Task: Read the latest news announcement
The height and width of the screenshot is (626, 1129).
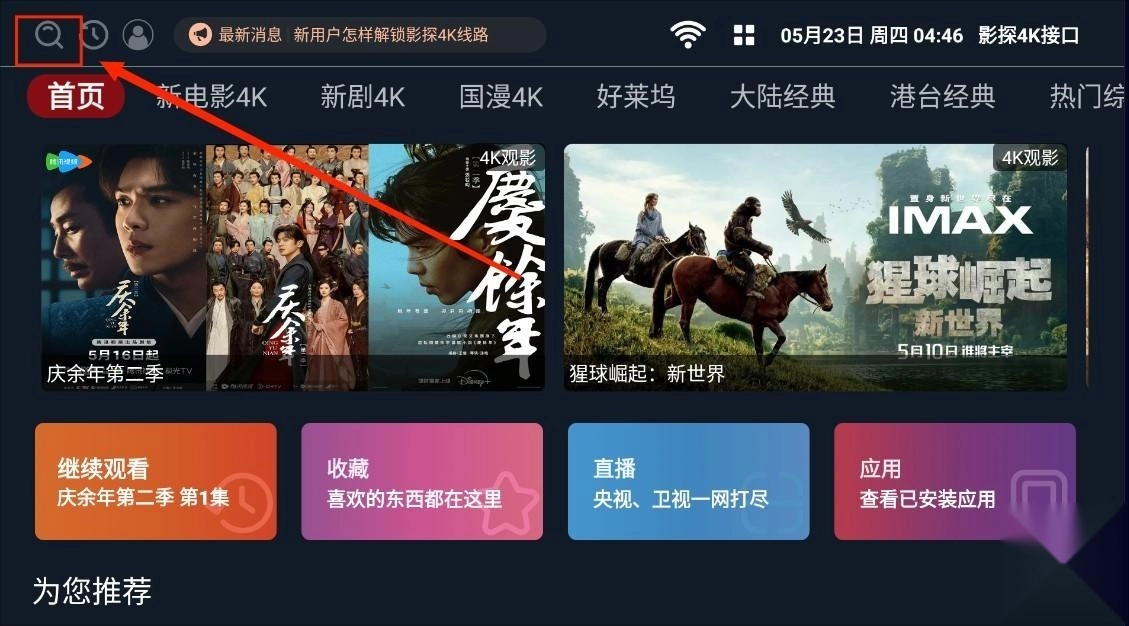Action: [360, 35]
